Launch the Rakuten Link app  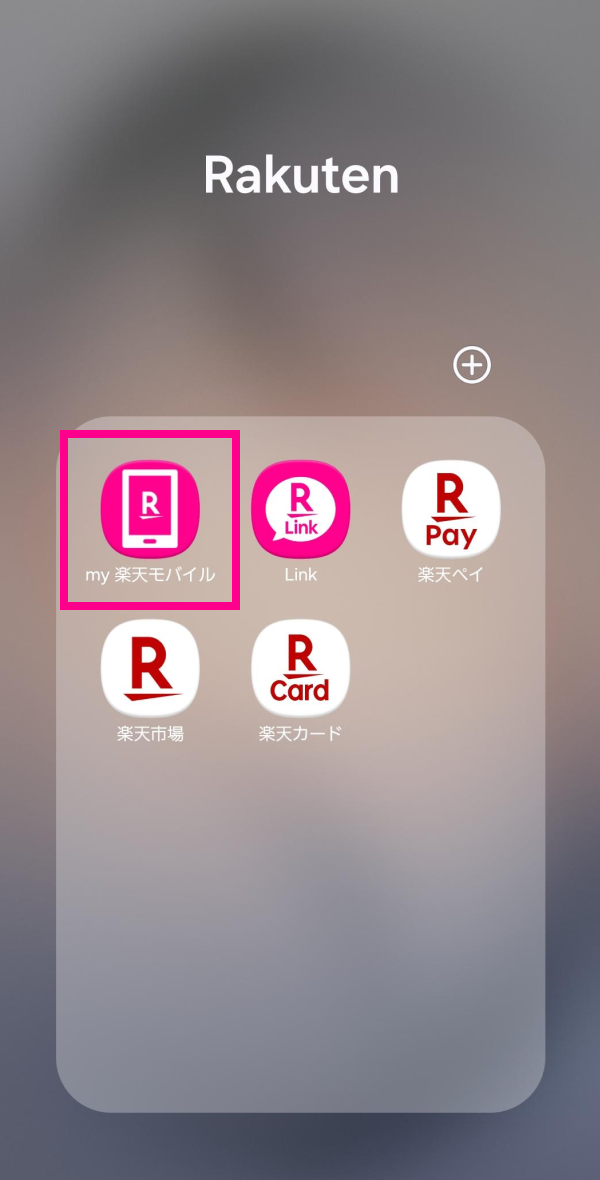300,510
